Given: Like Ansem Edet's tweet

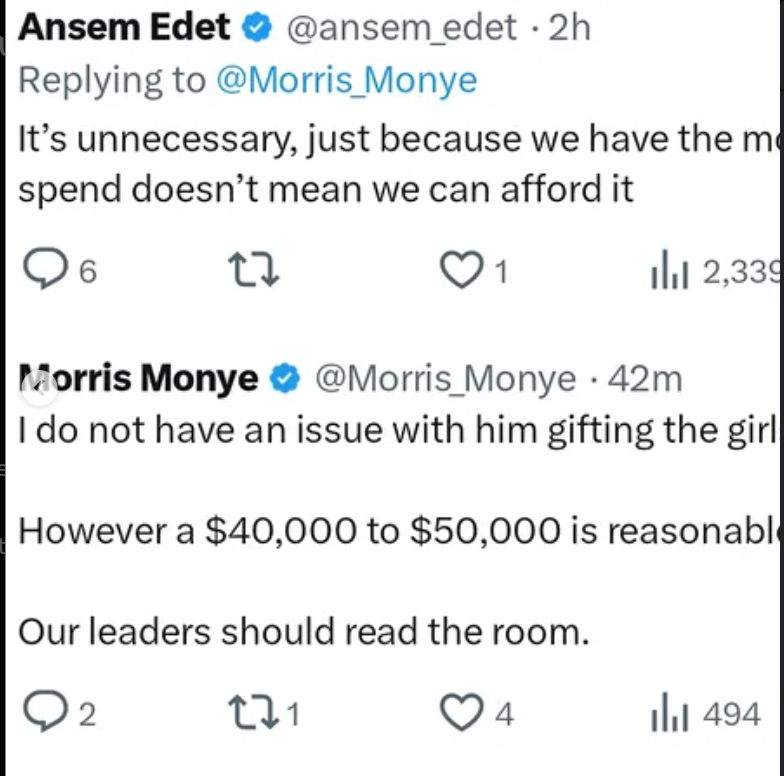Looking at the screenshot, I should click(x=461, y=272).
